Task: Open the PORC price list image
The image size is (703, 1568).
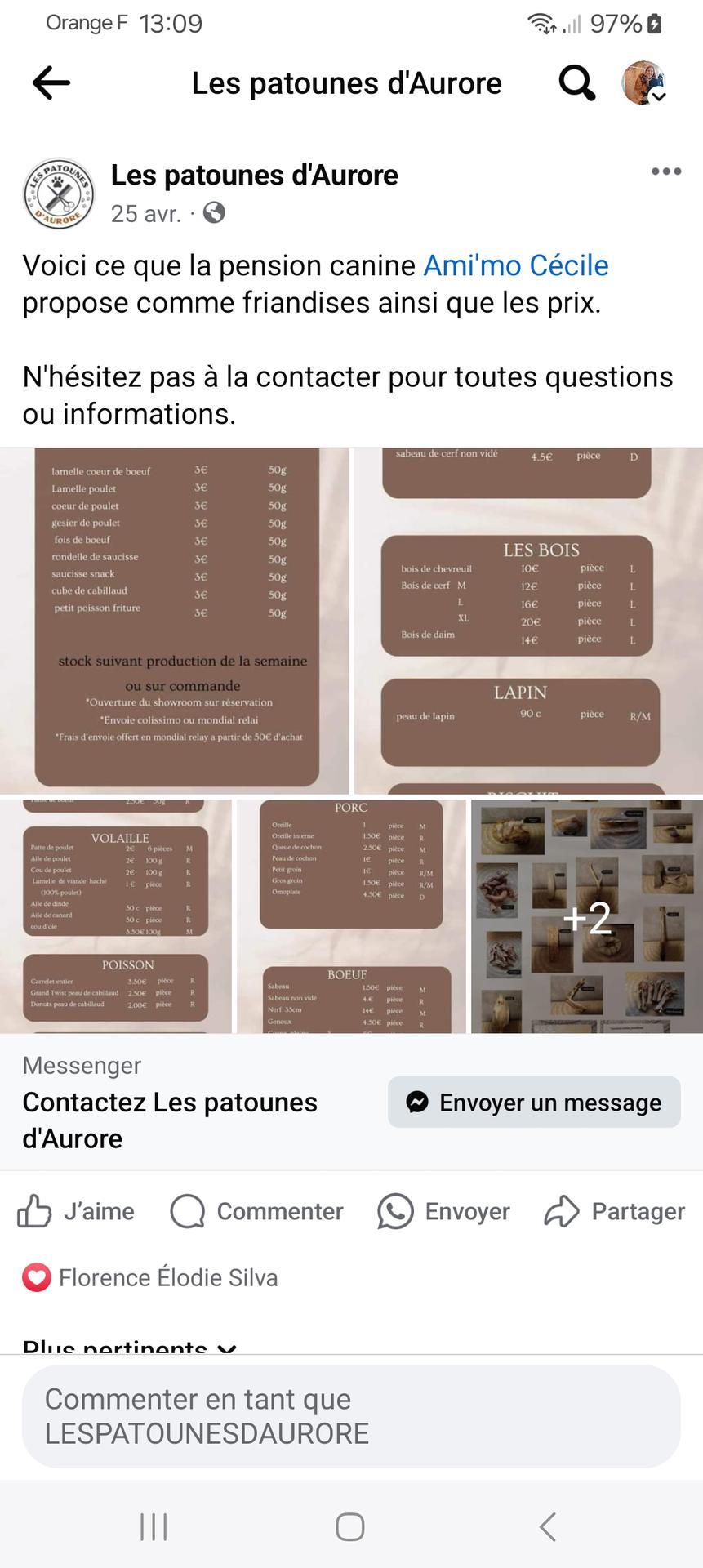Action: pos(351,916)
